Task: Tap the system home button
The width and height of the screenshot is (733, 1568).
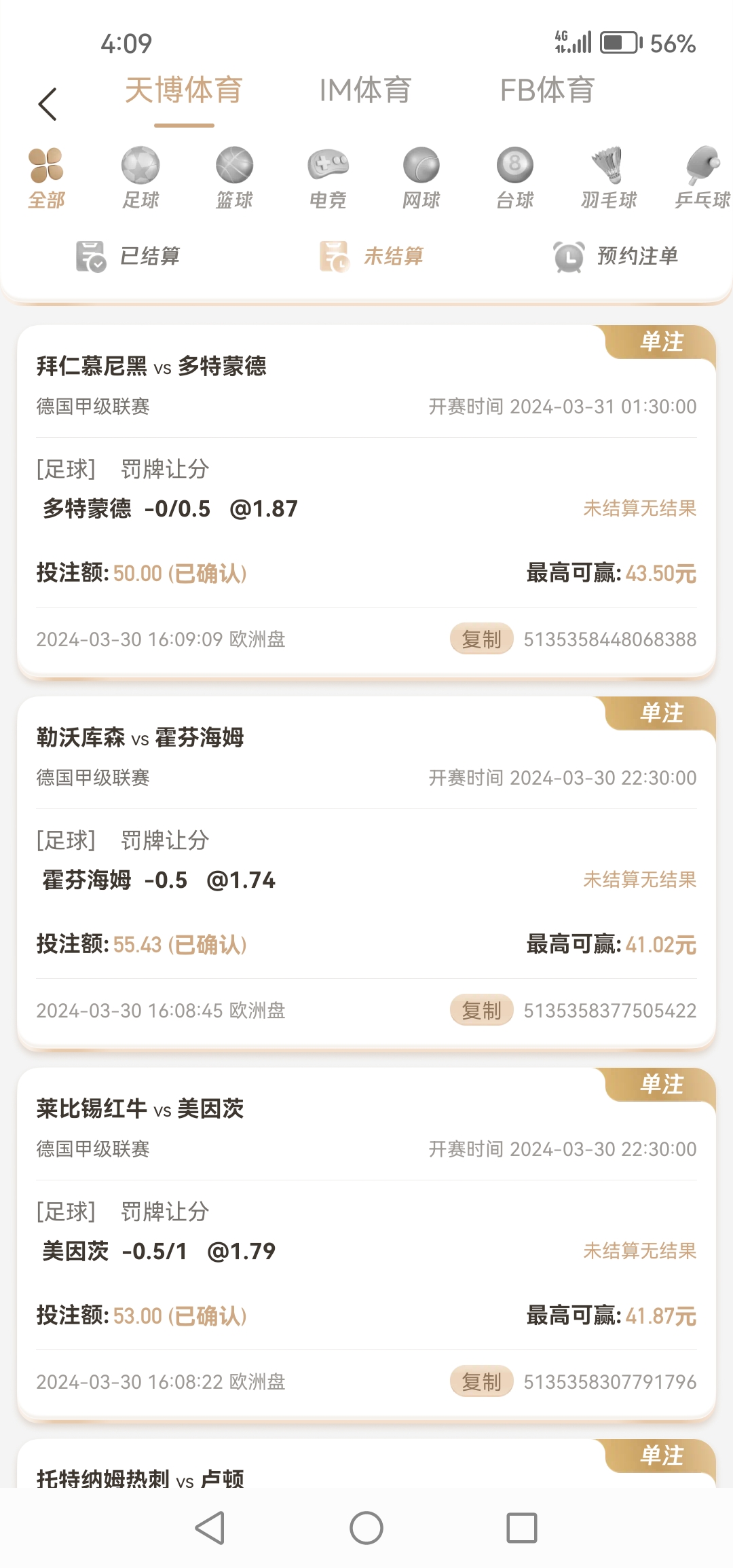Action: point(366,1528)
